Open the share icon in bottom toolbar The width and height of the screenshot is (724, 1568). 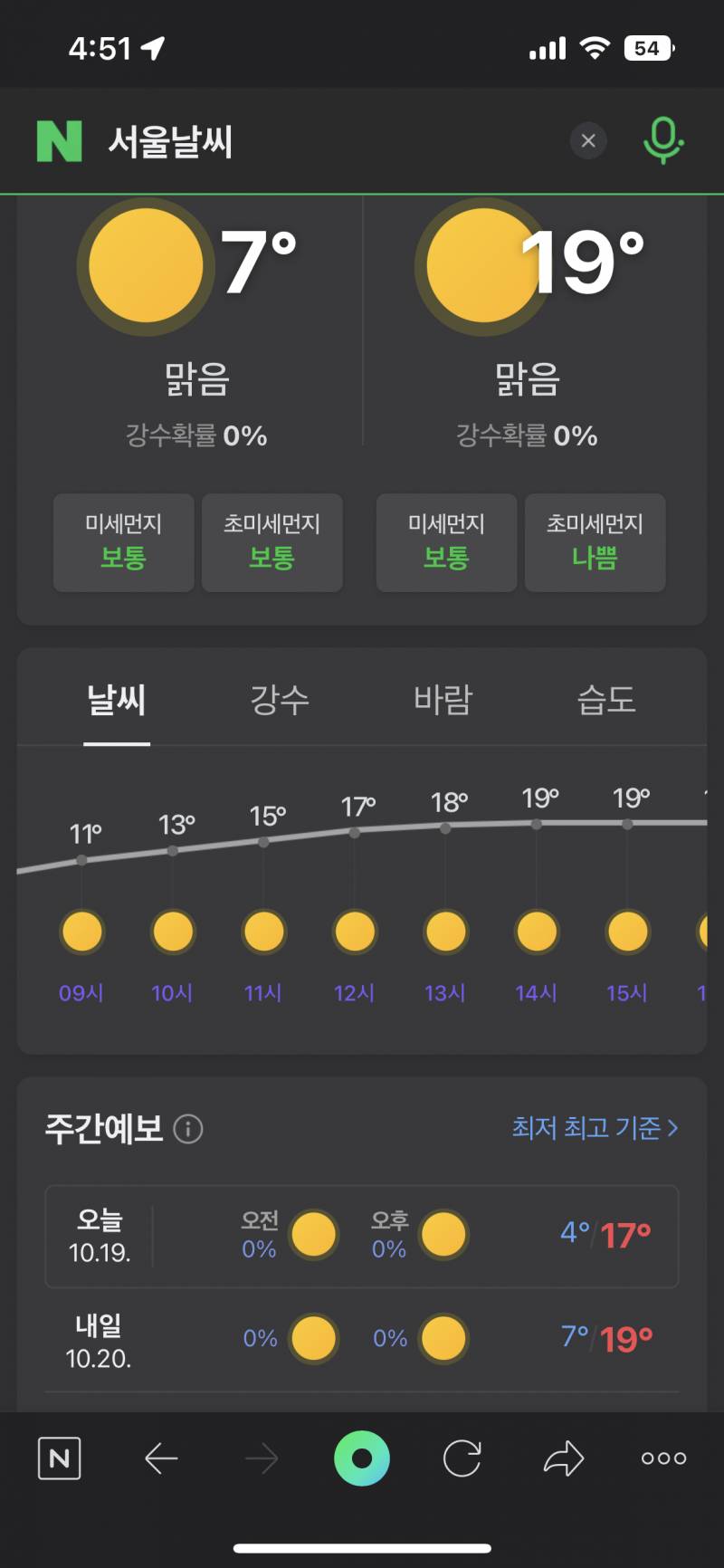click(564, 1458)
